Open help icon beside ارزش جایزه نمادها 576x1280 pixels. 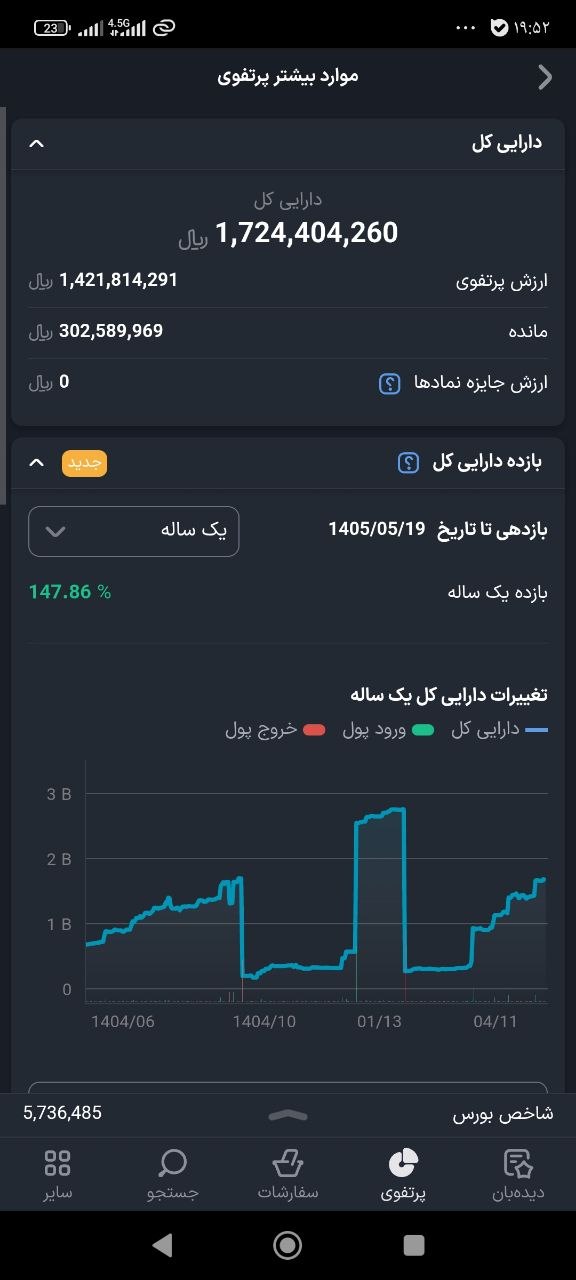(390, 383)
